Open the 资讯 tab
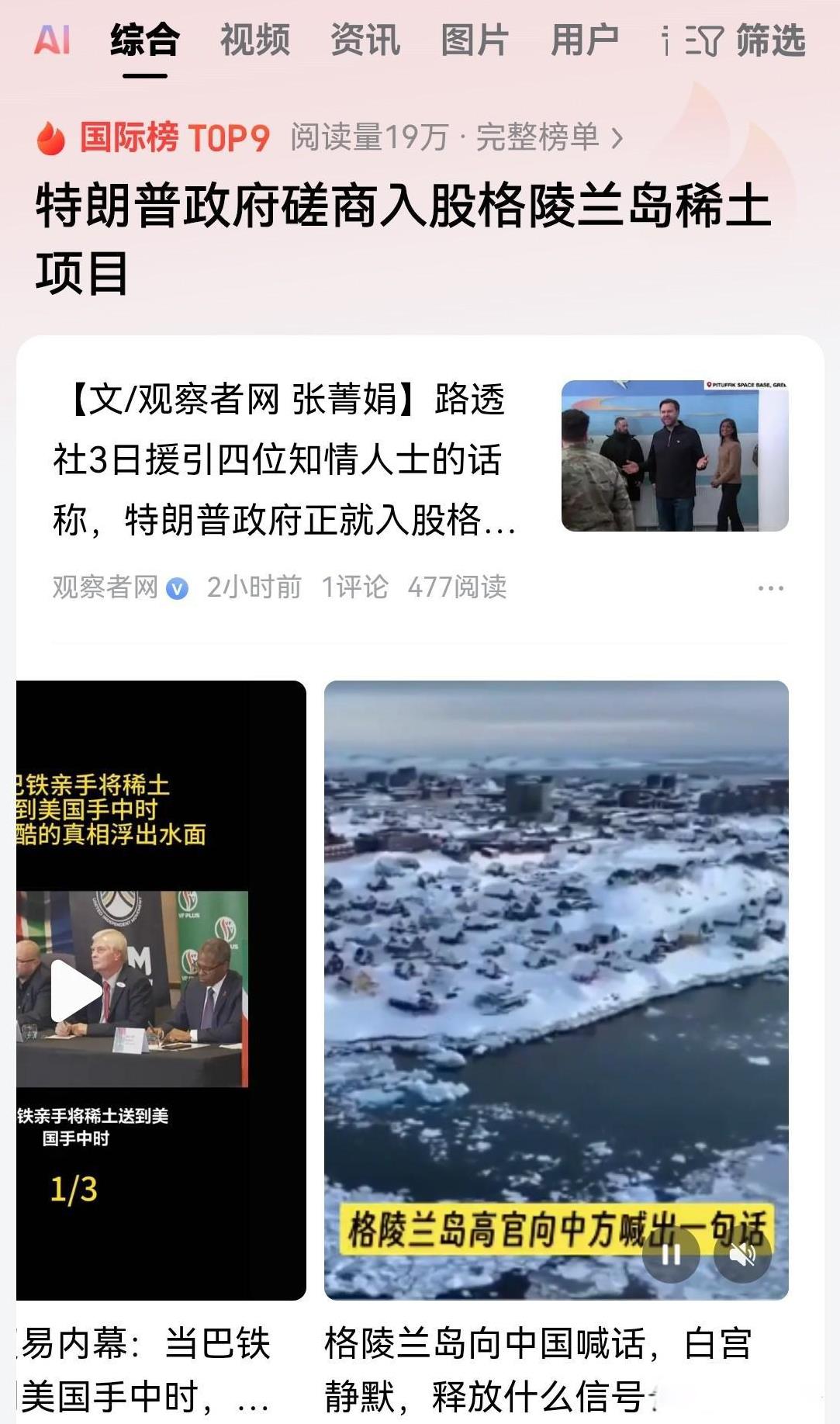 tap(365, 40)
